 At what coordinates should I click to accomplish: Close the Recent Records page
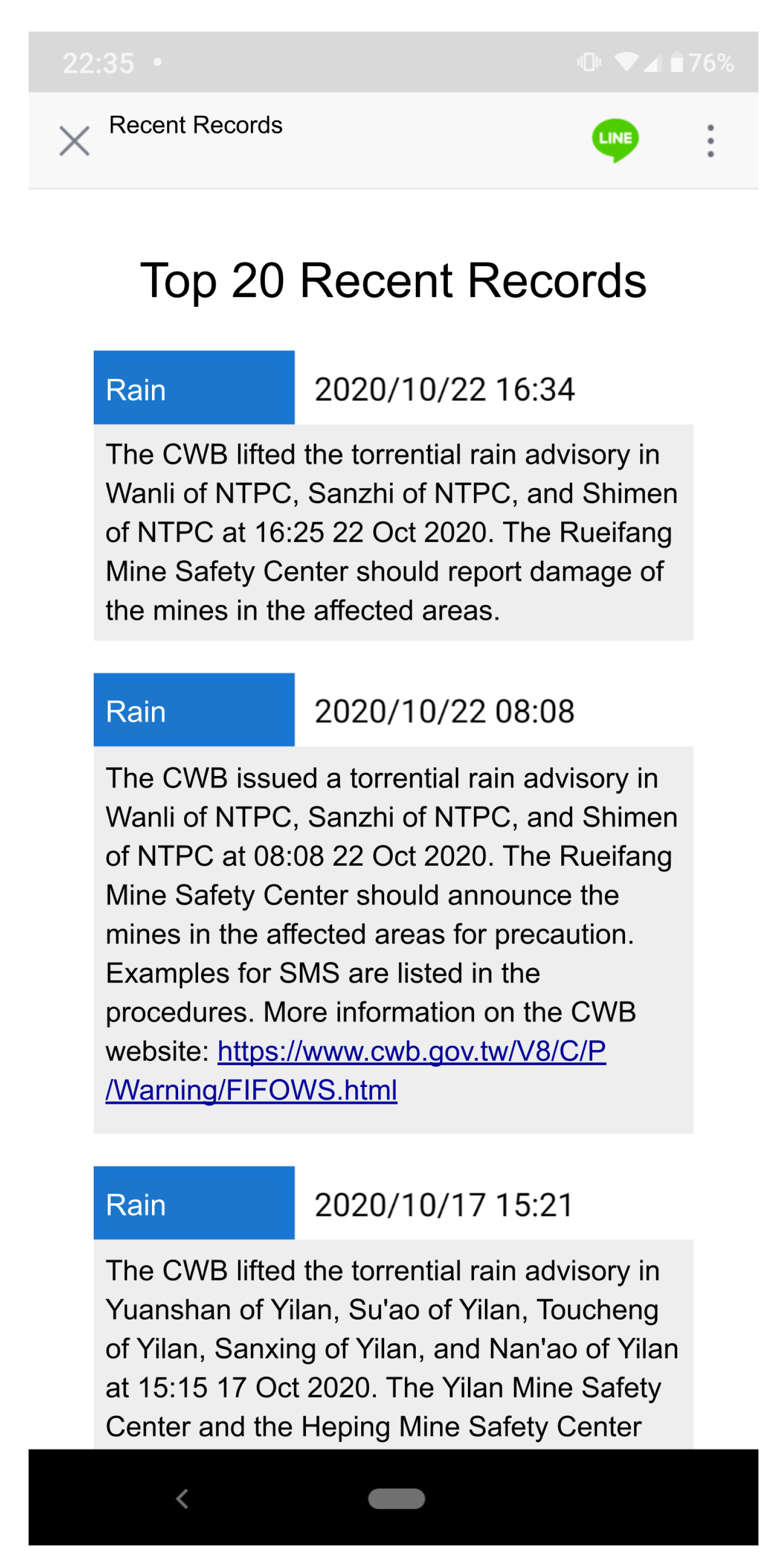click(x=74, y=140)
